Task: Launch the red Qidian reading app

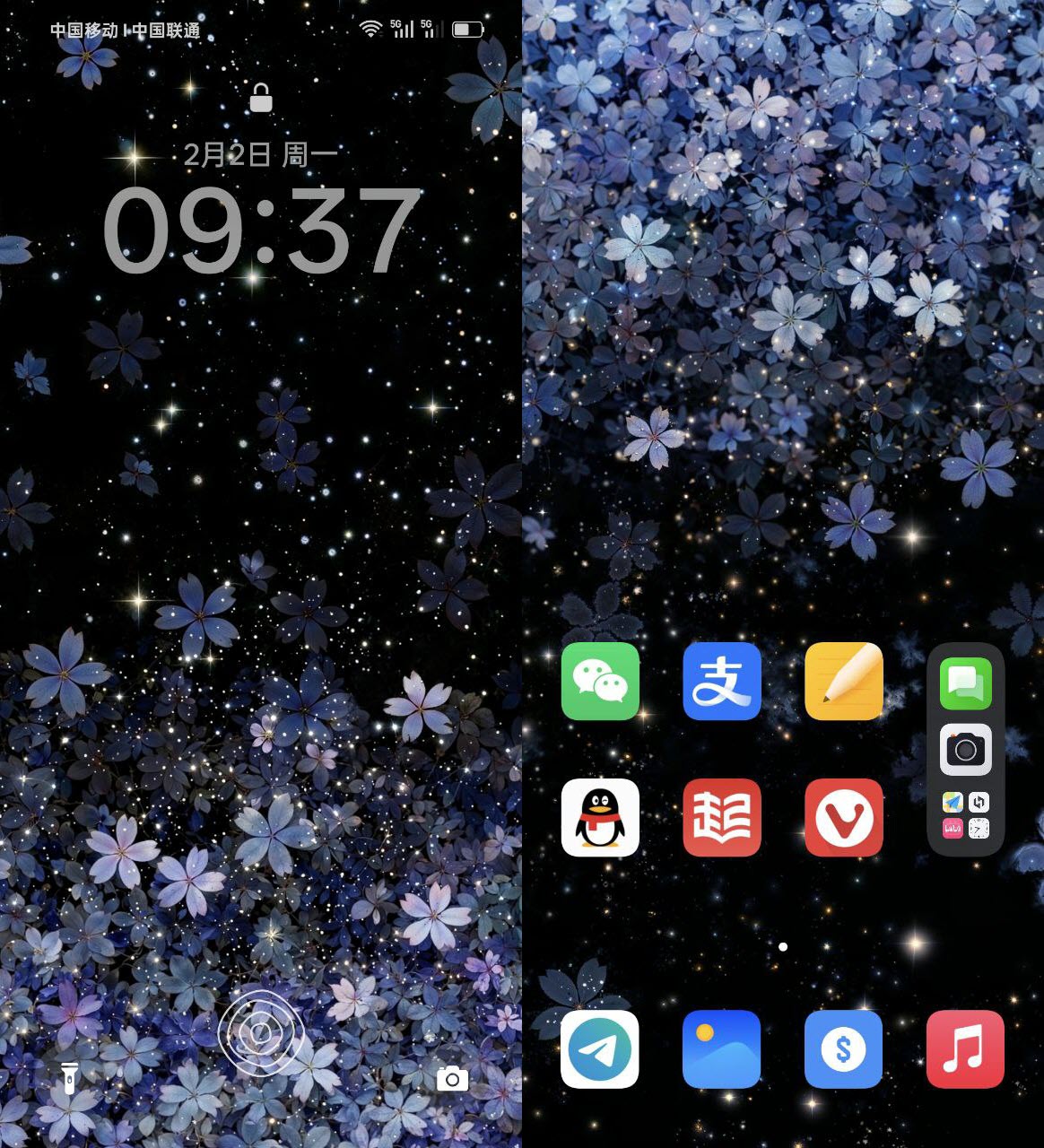Action: (722, 817)
